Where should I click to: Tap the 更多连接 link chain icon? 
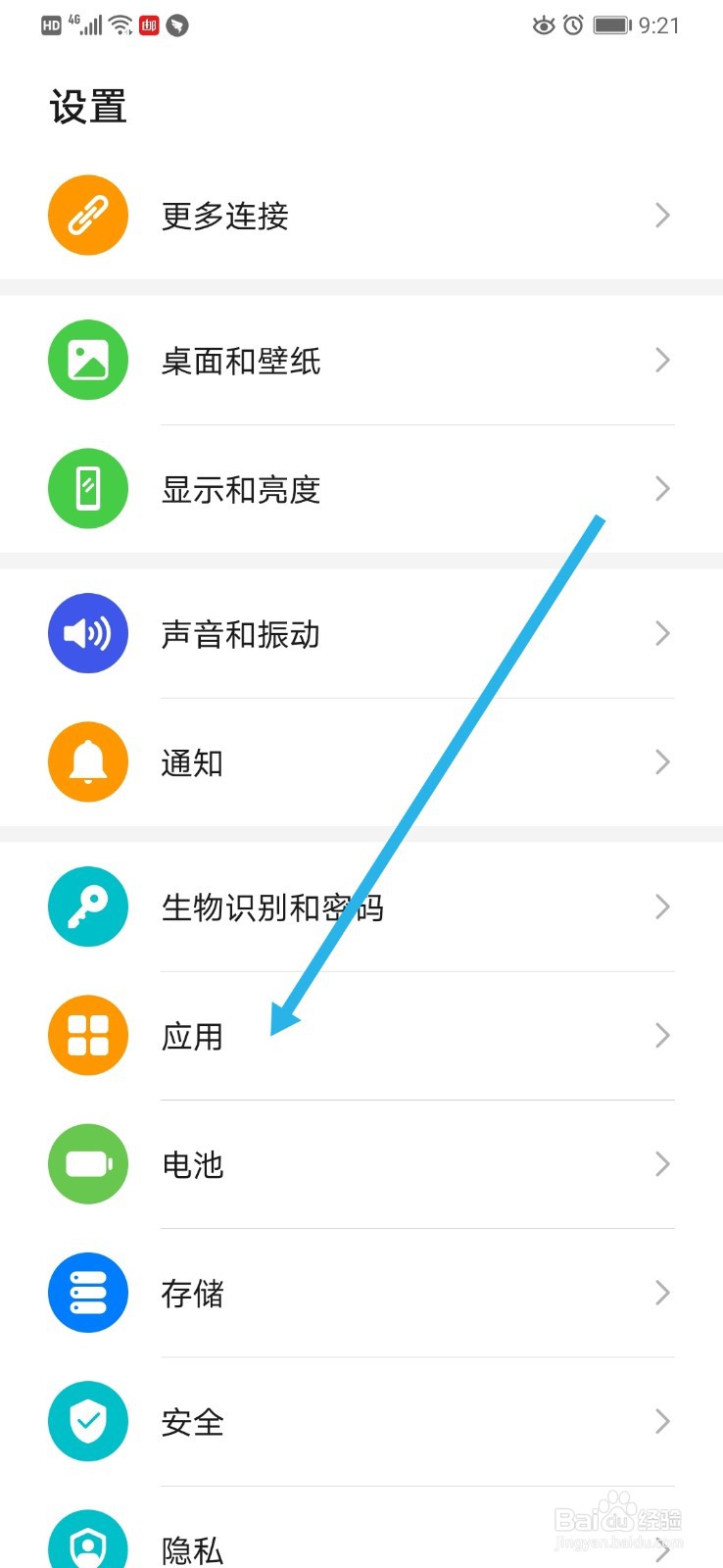click(x=88, y=215)
